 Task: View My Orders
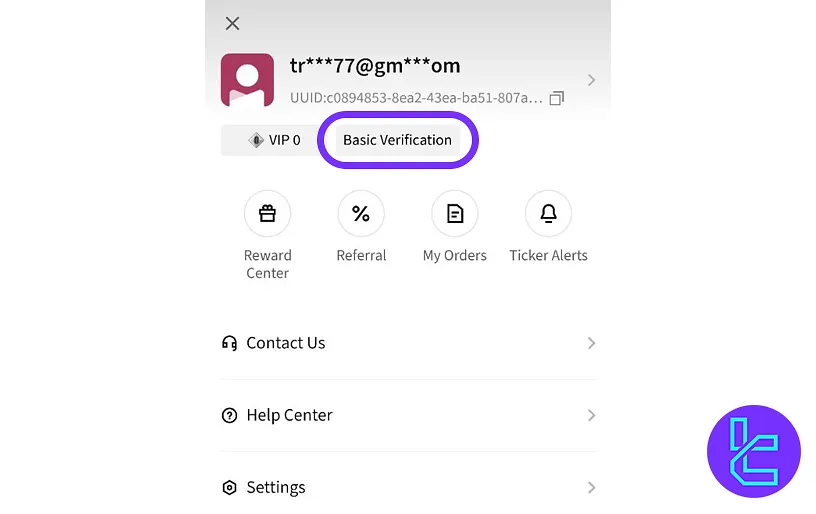pyautogui.click(x=454, y=213)
